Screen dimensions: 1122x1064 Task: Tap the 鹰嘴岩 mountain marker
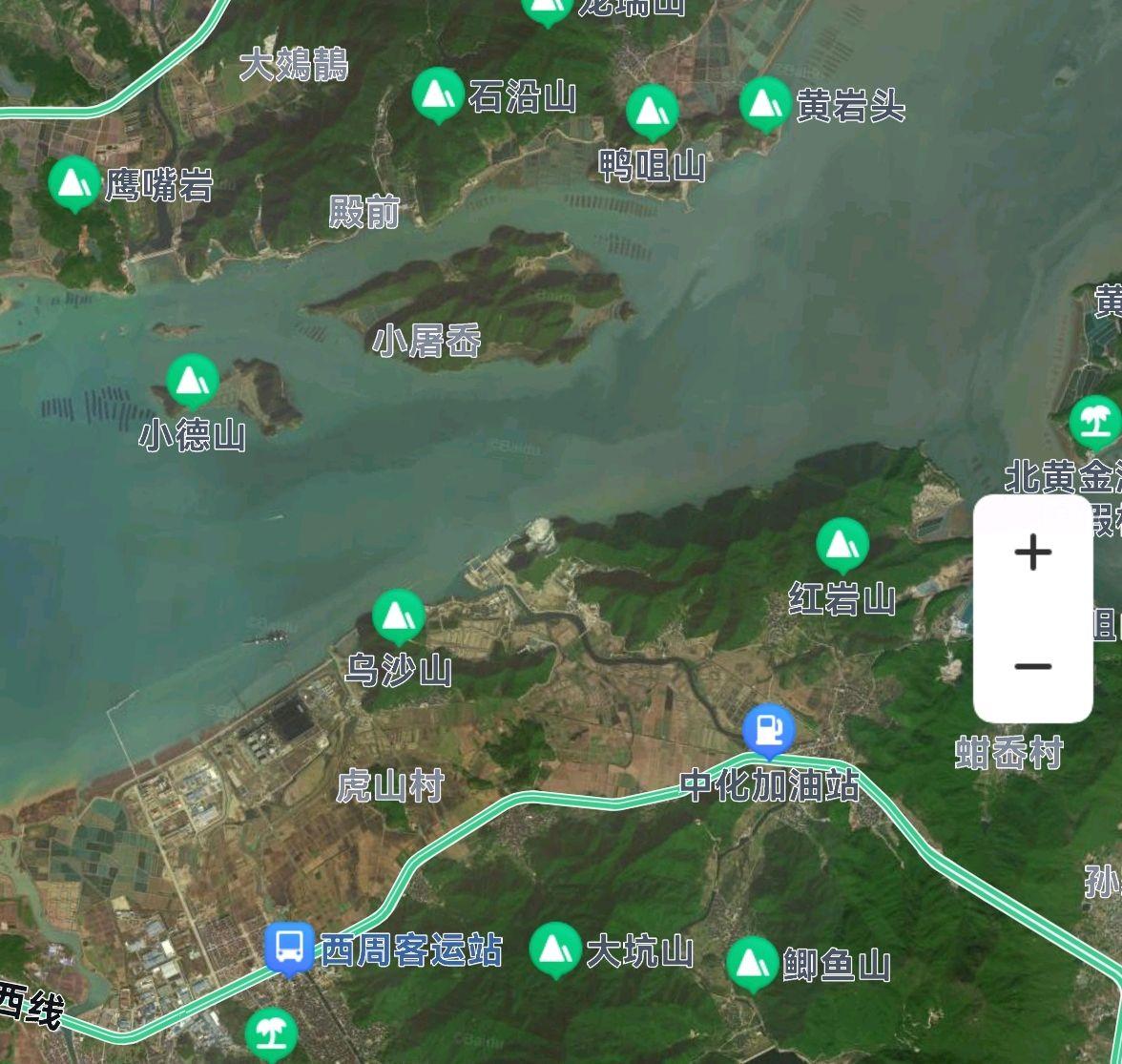(75, 182)
